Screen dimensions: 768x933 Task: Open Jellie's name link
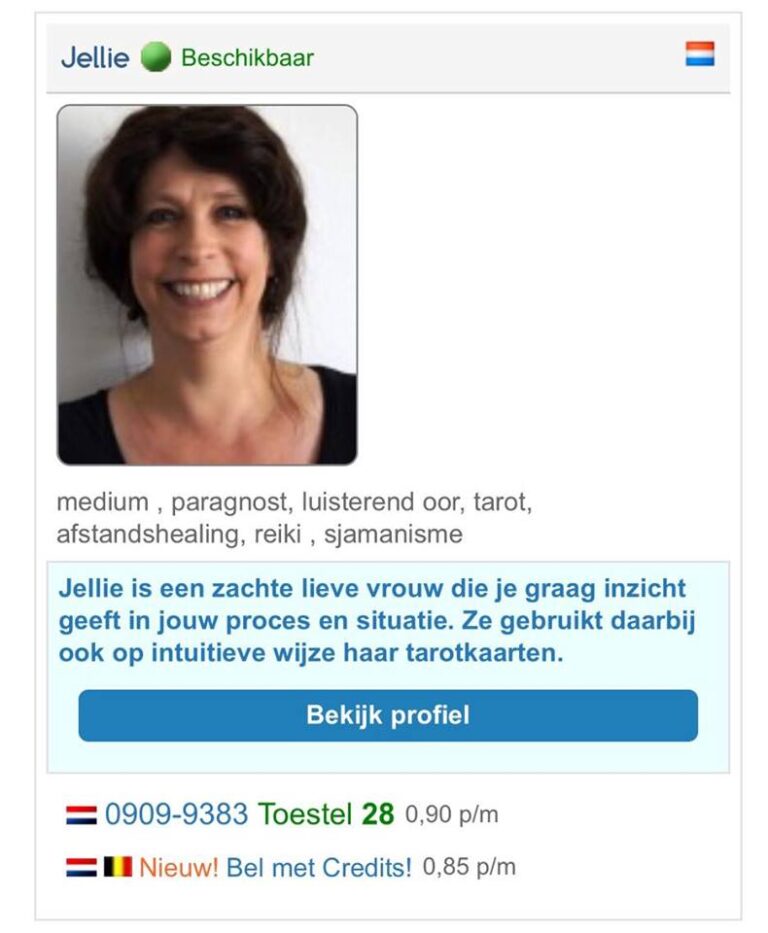95,57
